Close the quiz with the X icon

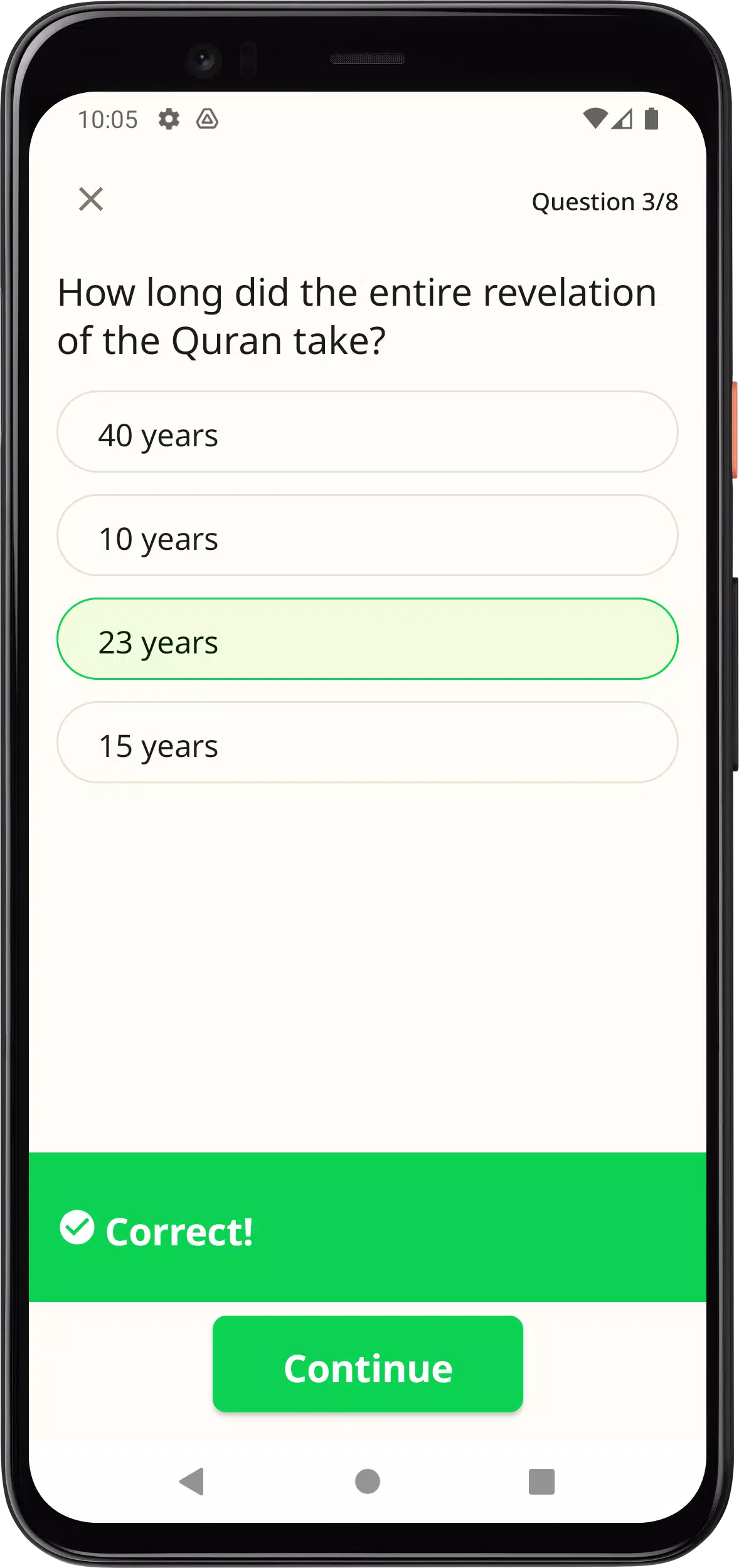coord(91,199)
